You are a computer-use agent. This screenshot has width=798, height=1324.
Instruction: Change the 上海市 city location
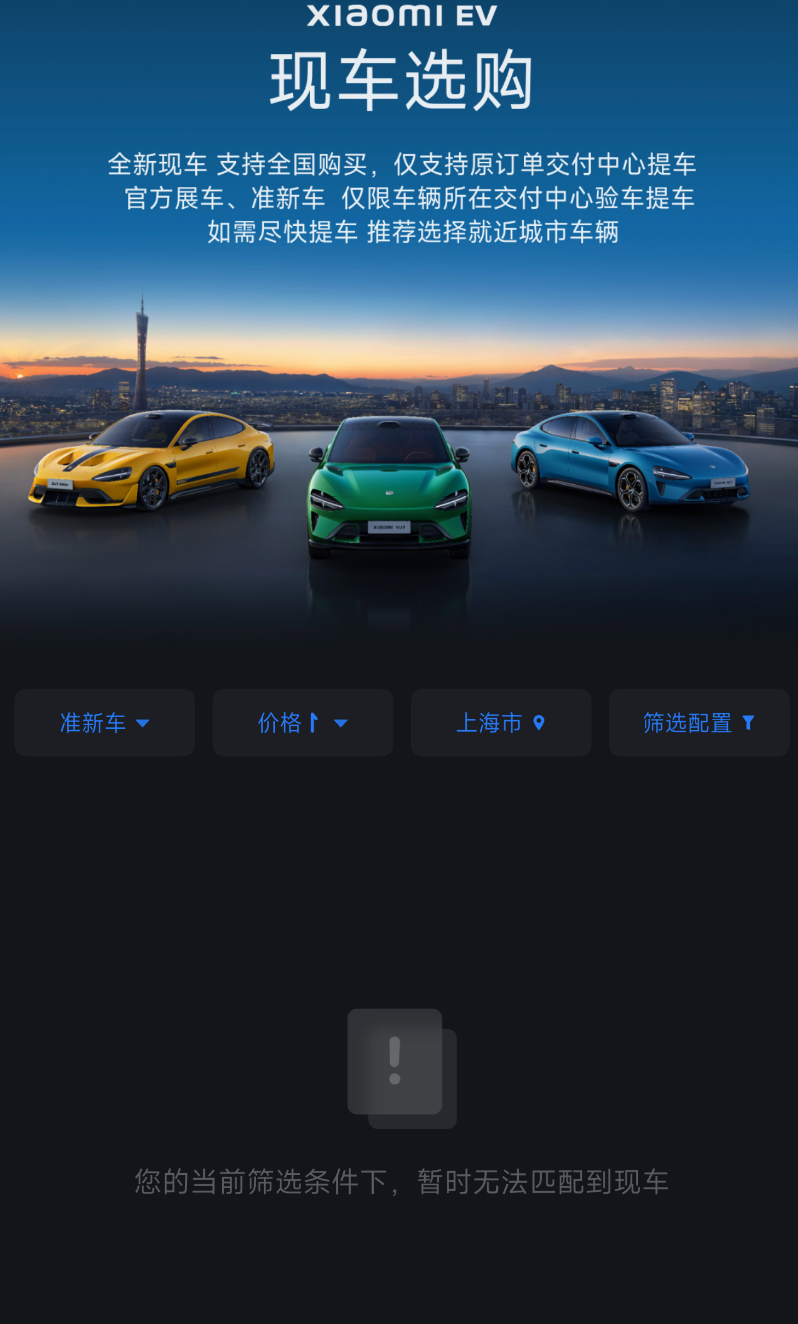[500, 722]
